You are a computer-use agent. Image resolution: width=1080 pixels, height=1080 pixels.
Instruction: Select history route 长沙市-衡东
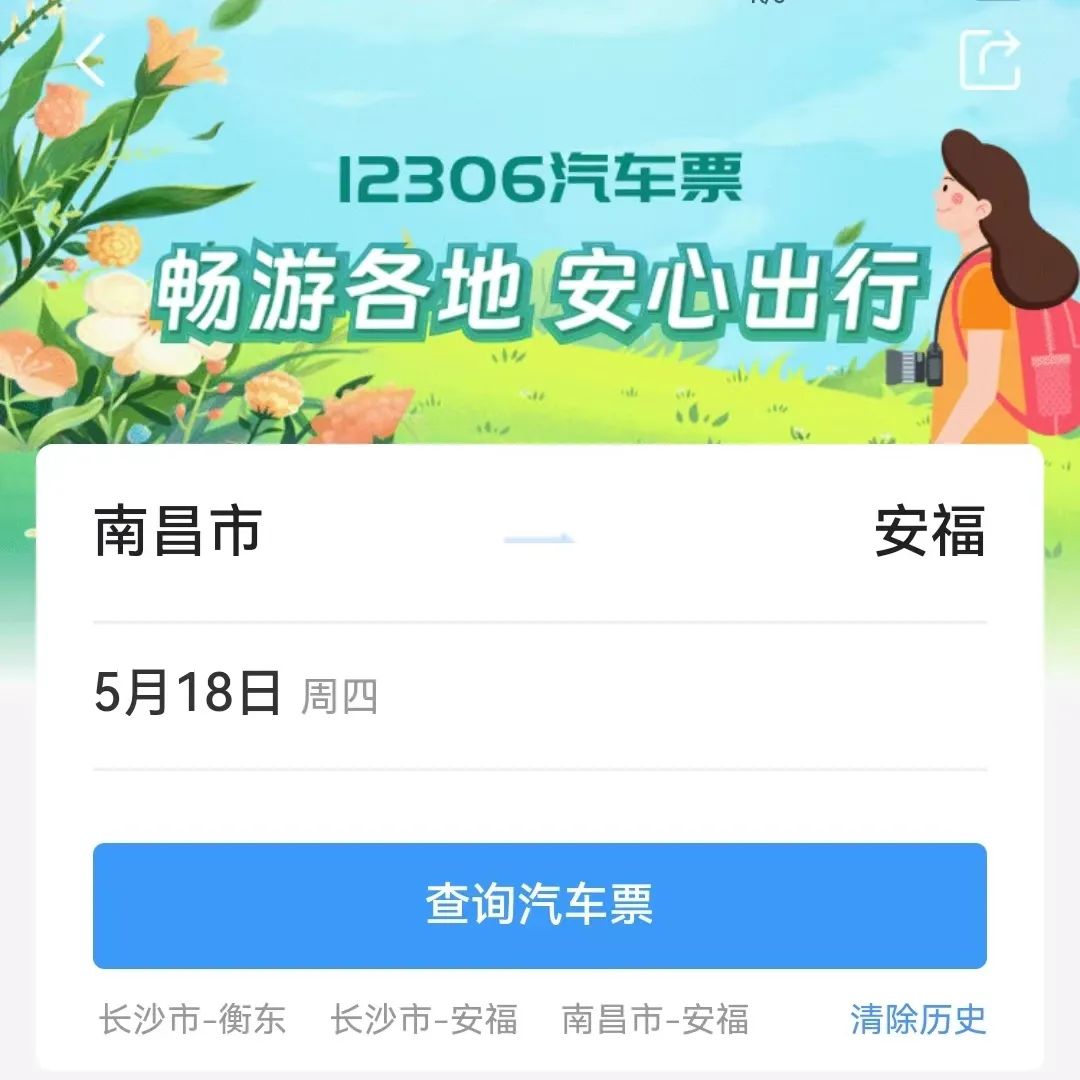pos(192,1020)
